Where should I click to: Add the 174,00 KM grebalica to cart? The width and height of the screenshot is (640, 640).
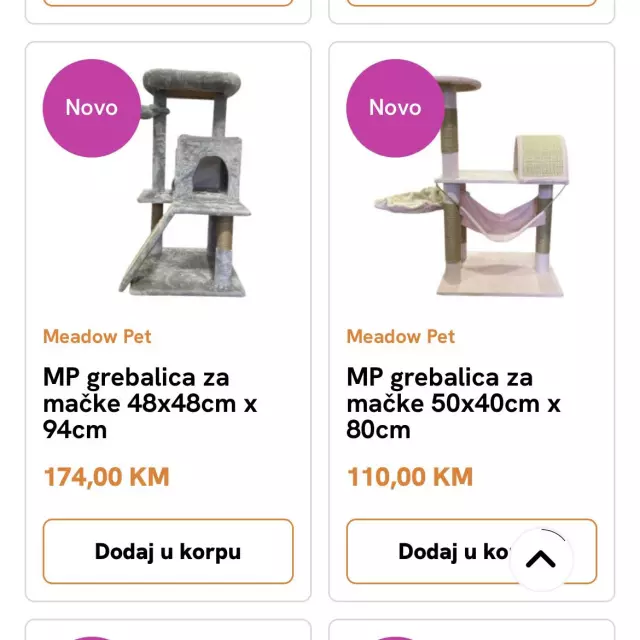pyautogui.click(x=168, y=551)
